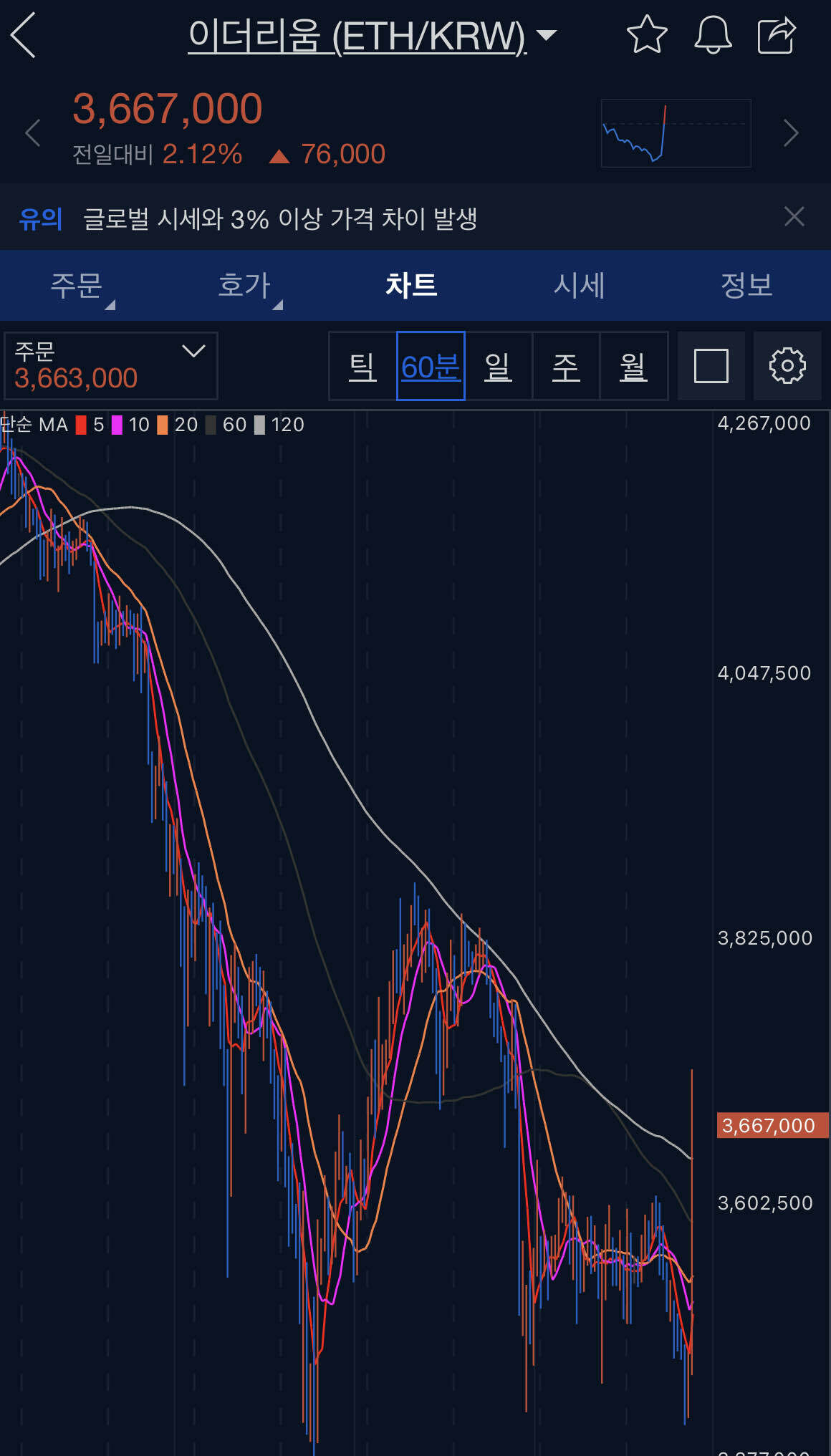Go back using the top-left arrow
The width and height of the screenshot is (831, 1456).
pos(24,36)
